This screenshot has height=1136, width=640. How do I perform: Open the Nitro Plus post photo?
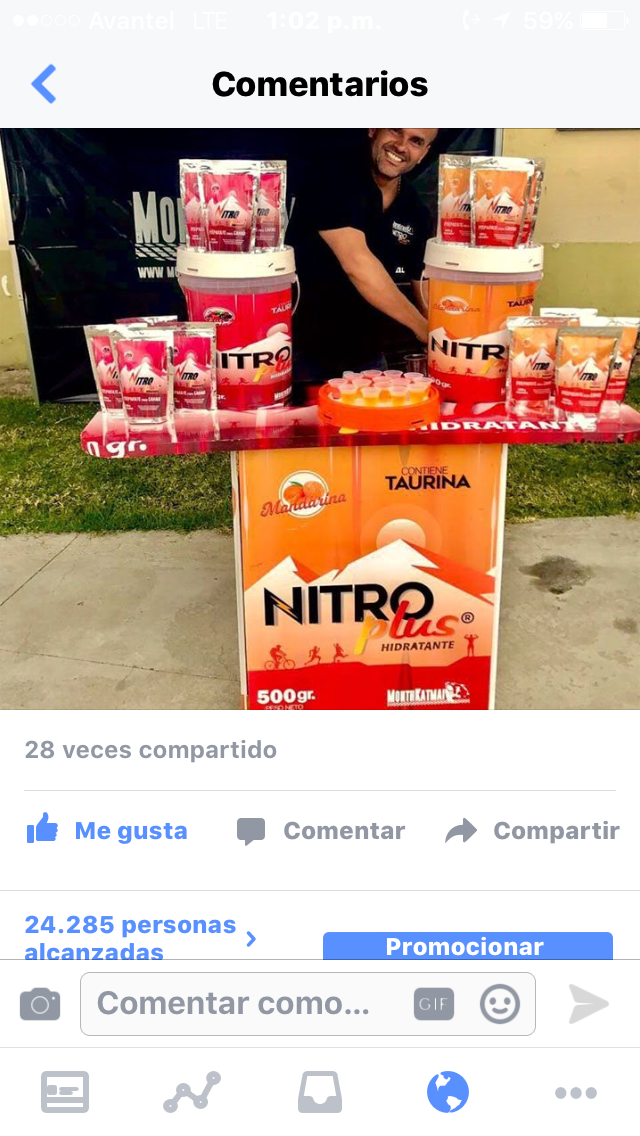pyautogui.click(x=320, y=418)
